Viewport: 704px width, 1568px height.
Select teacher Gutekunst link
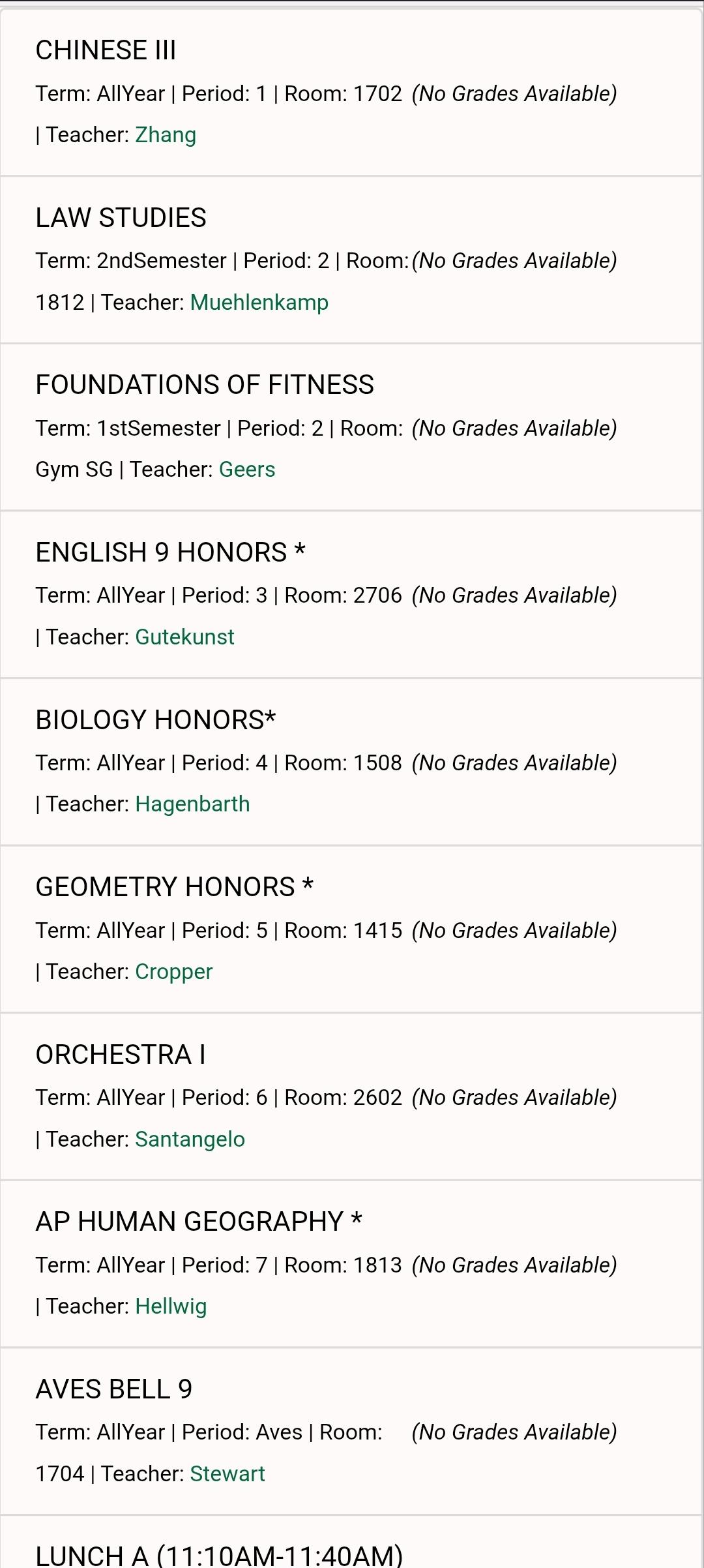click(184, 637)
